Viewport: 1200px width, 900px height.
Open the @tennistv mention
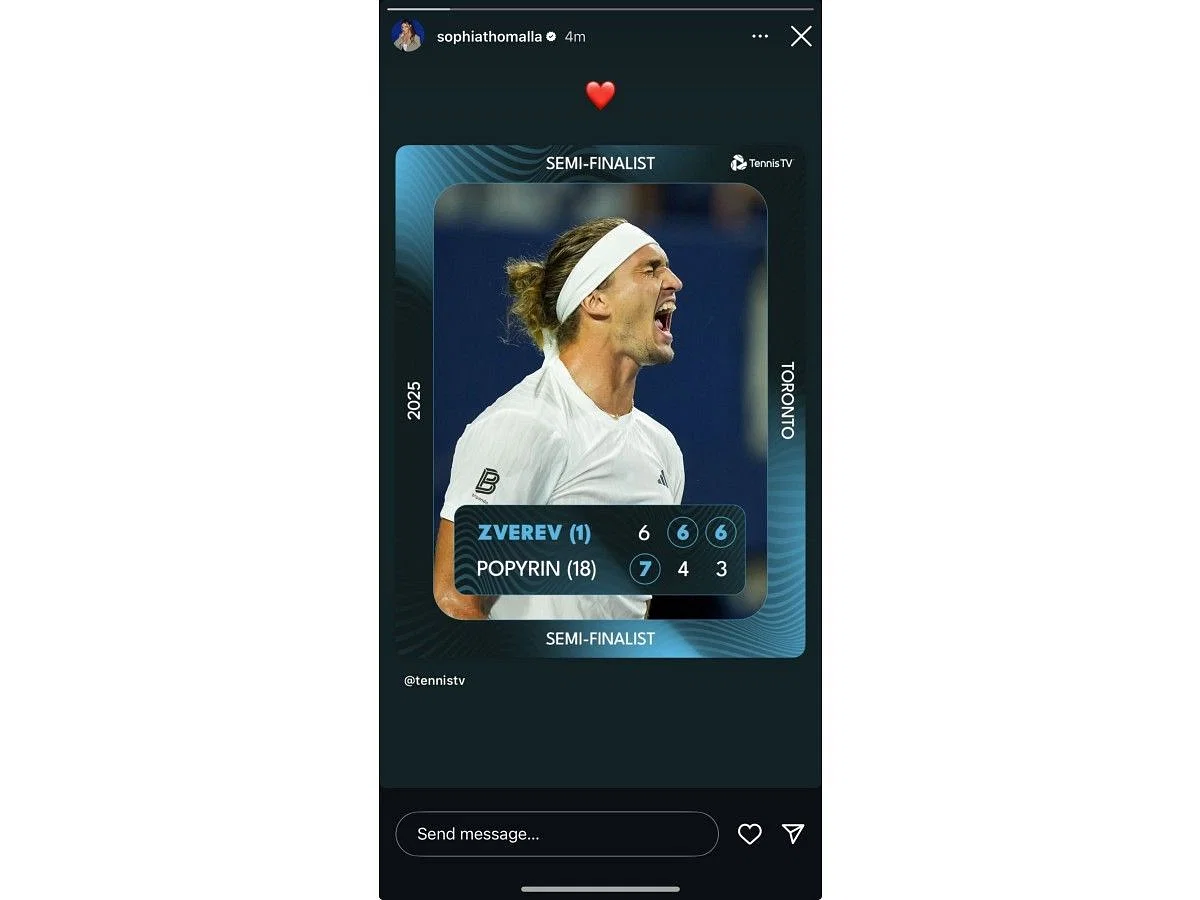point(434,680)
